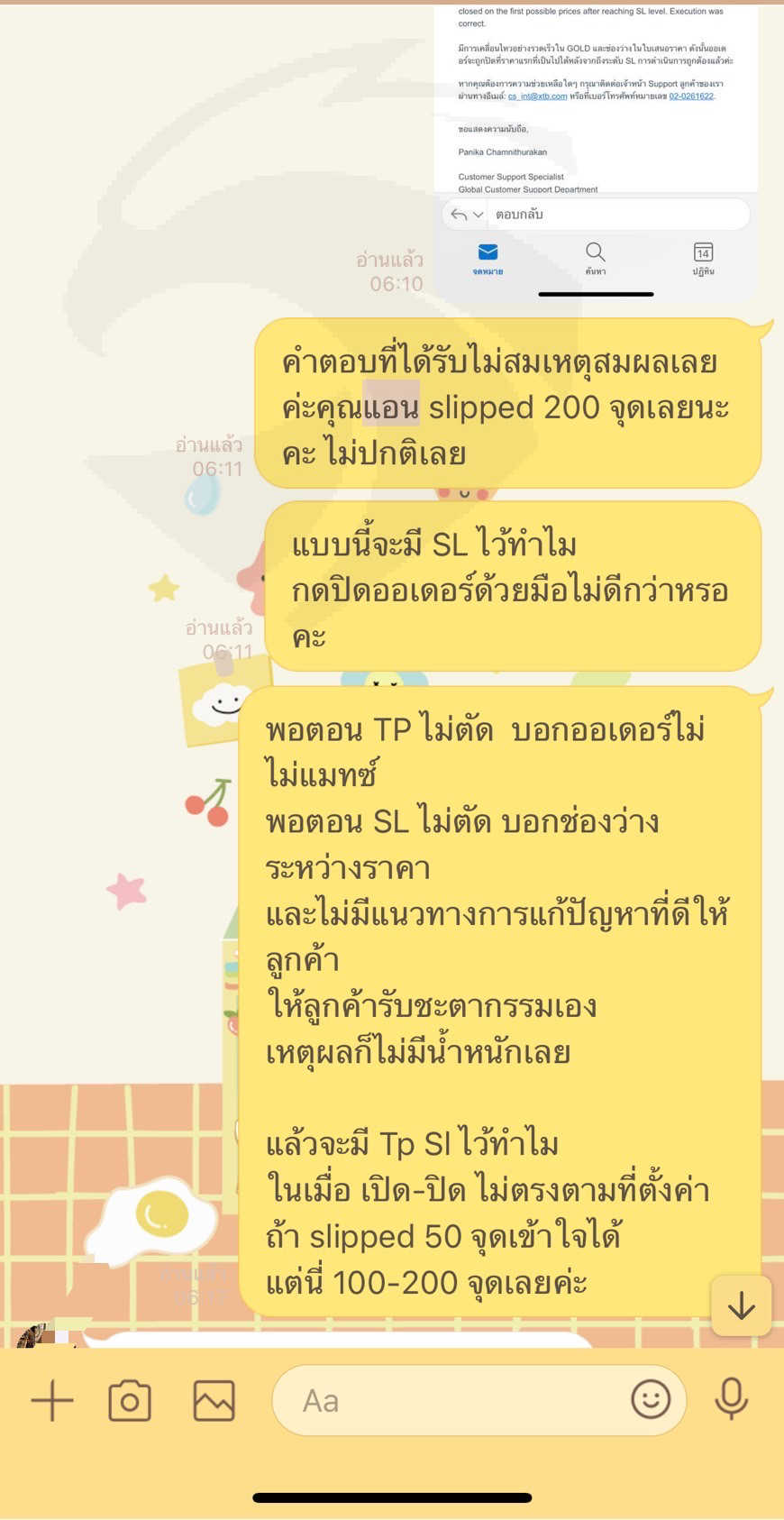Image resolution: width=784 pixels, height=1520 pixels.
Task: Open the emoji and sticker picker
Action: [651, 1399]
